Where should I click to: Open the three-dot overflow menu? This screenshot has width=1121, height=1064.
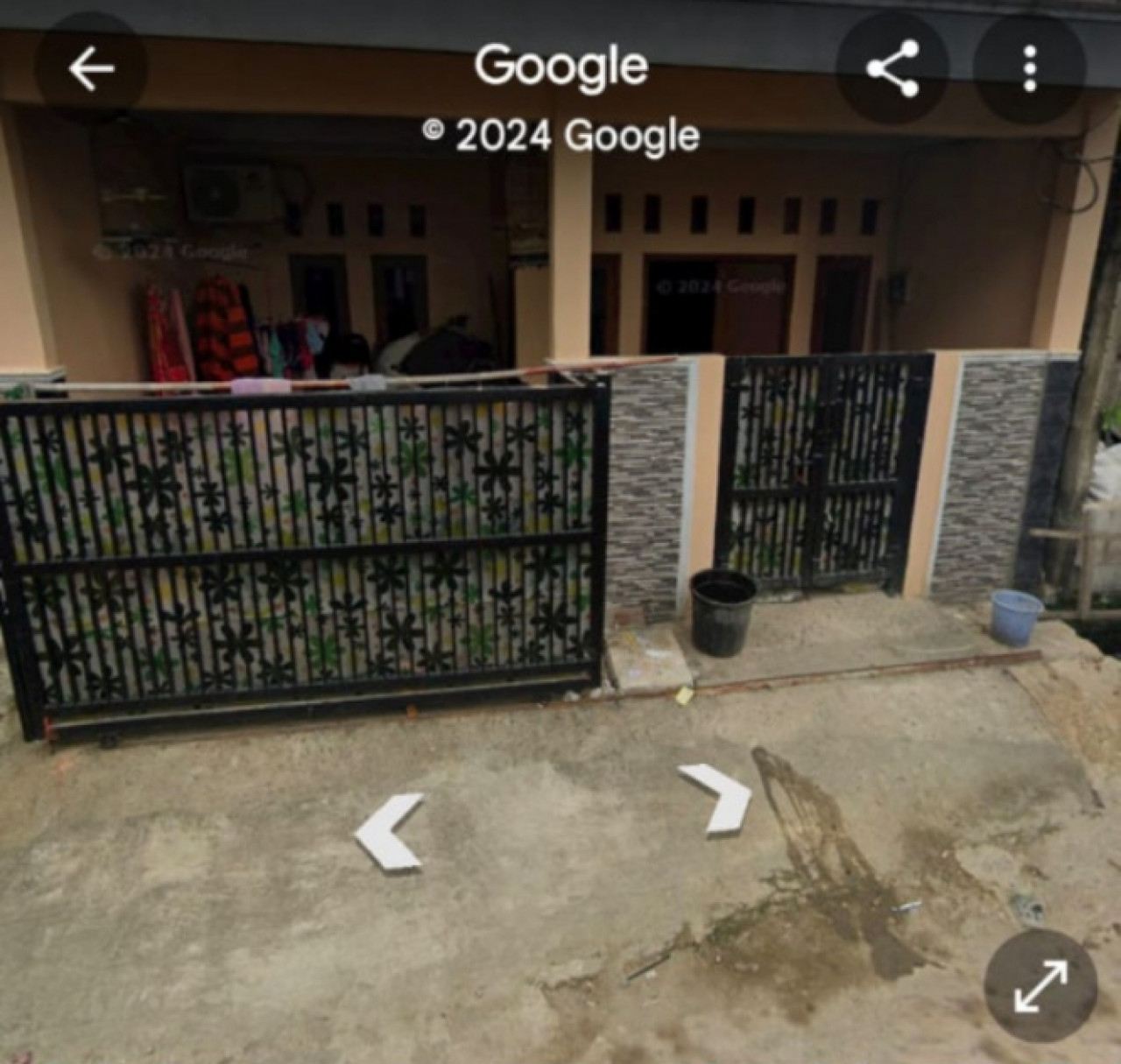(x=1030, y=68)
